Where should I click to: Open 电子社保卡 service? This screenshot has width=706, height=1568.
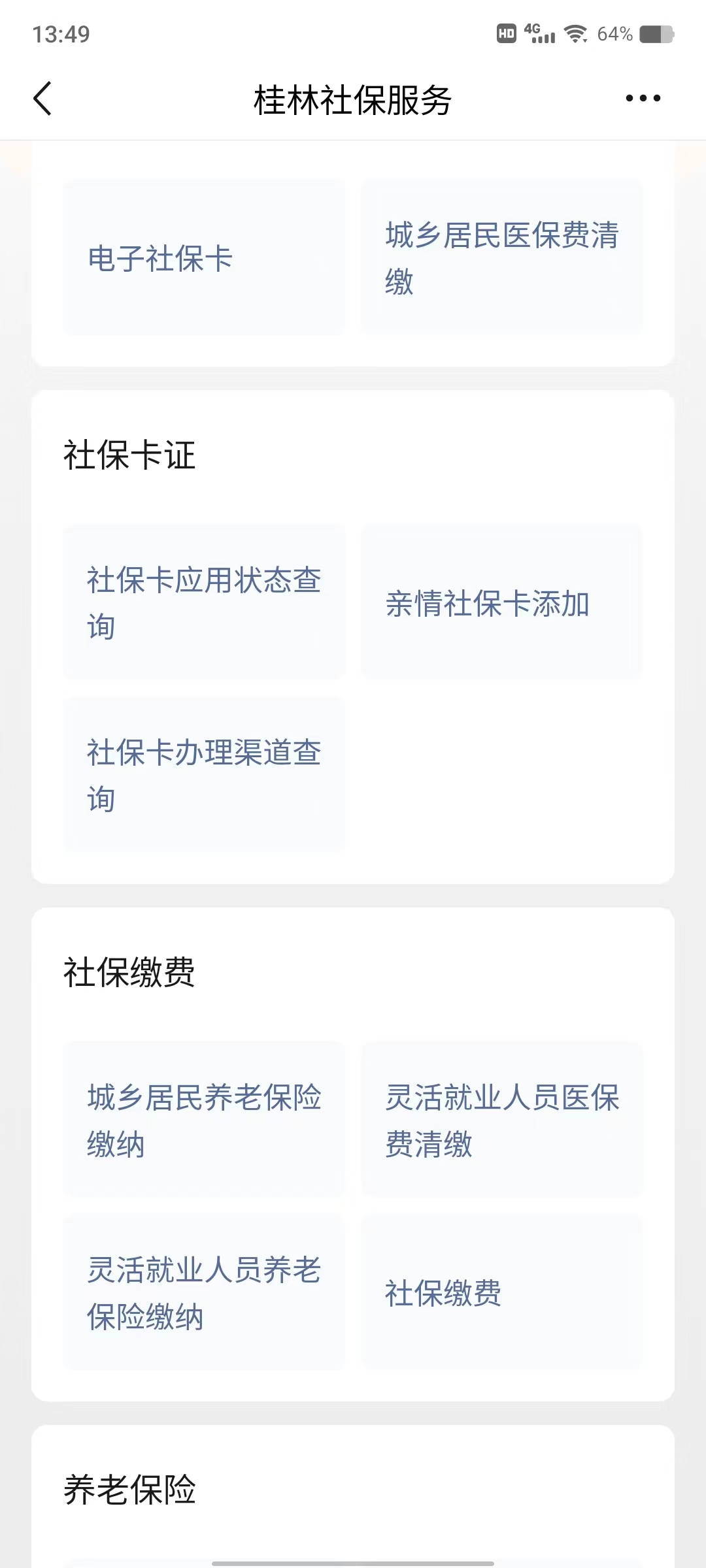(203, 257)
